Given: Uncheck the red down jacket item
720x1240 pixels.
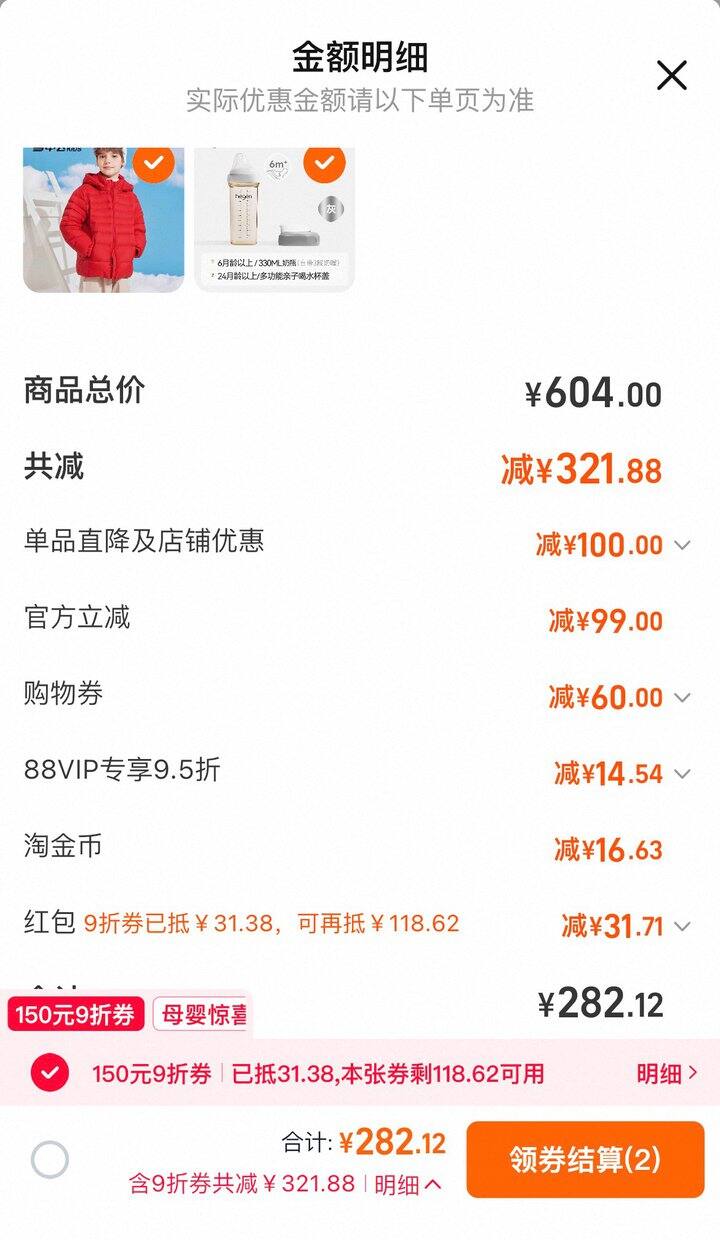Looking at the screenshot, I should [154, 162].
